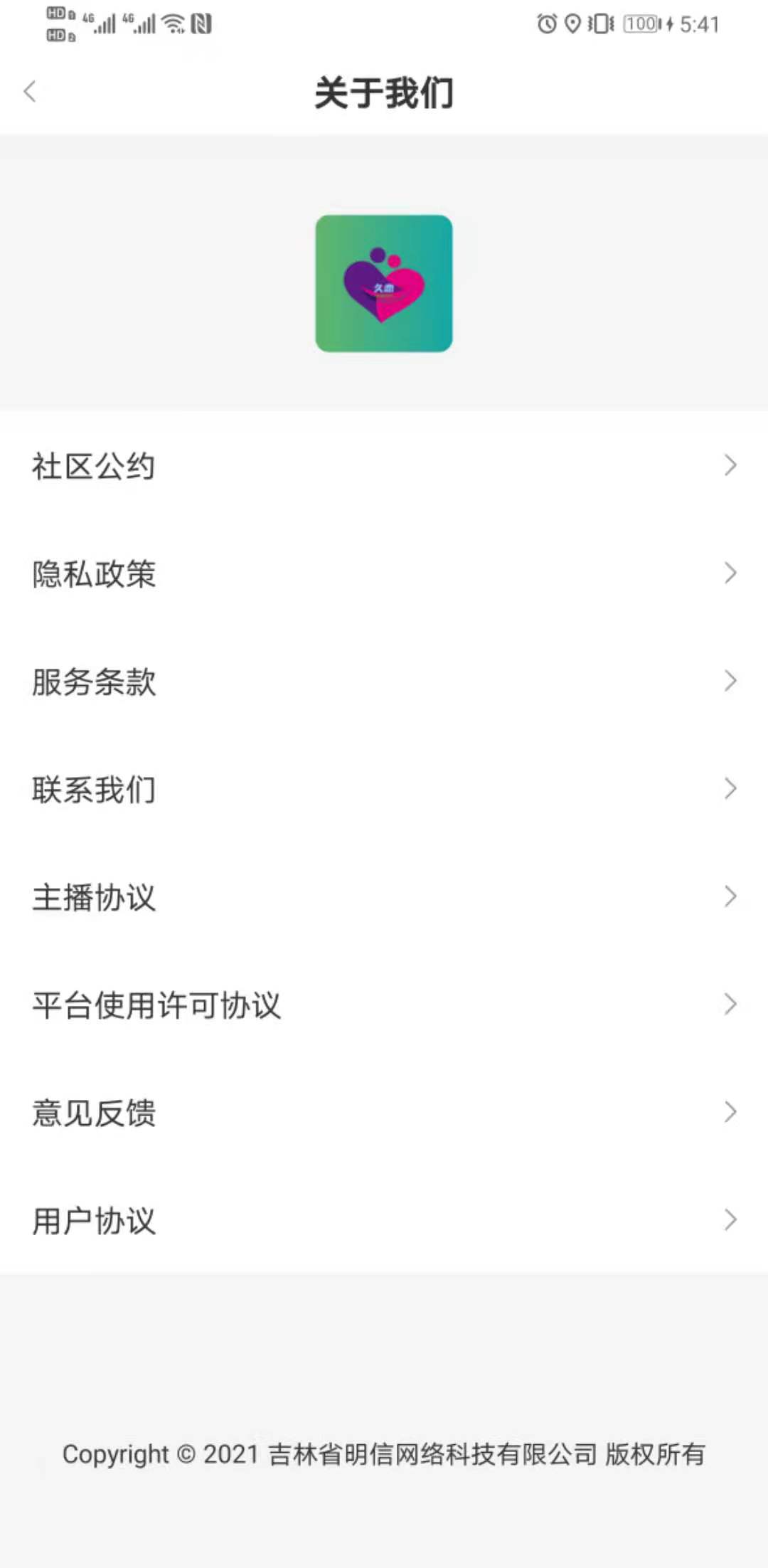The image size is (768, 1568).
Task: Open the 平台使用许可协议 item
Action: (384, 1005)
